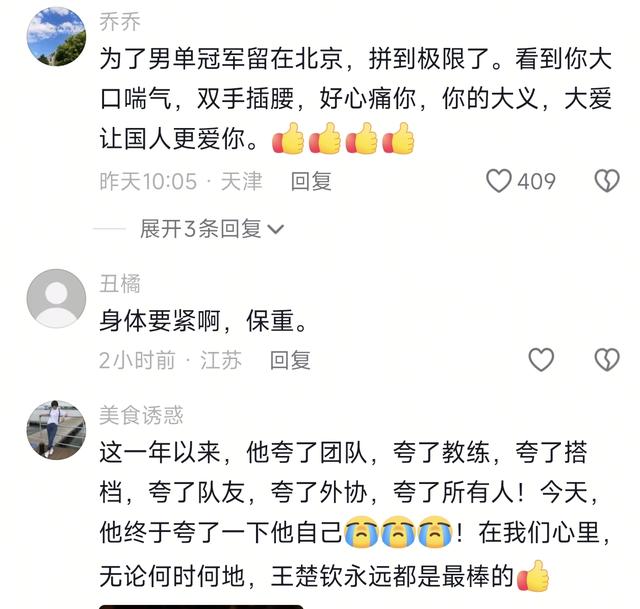
Task: Open 美食诱惑's profile avatar
Action: click(x=56, y=430)
